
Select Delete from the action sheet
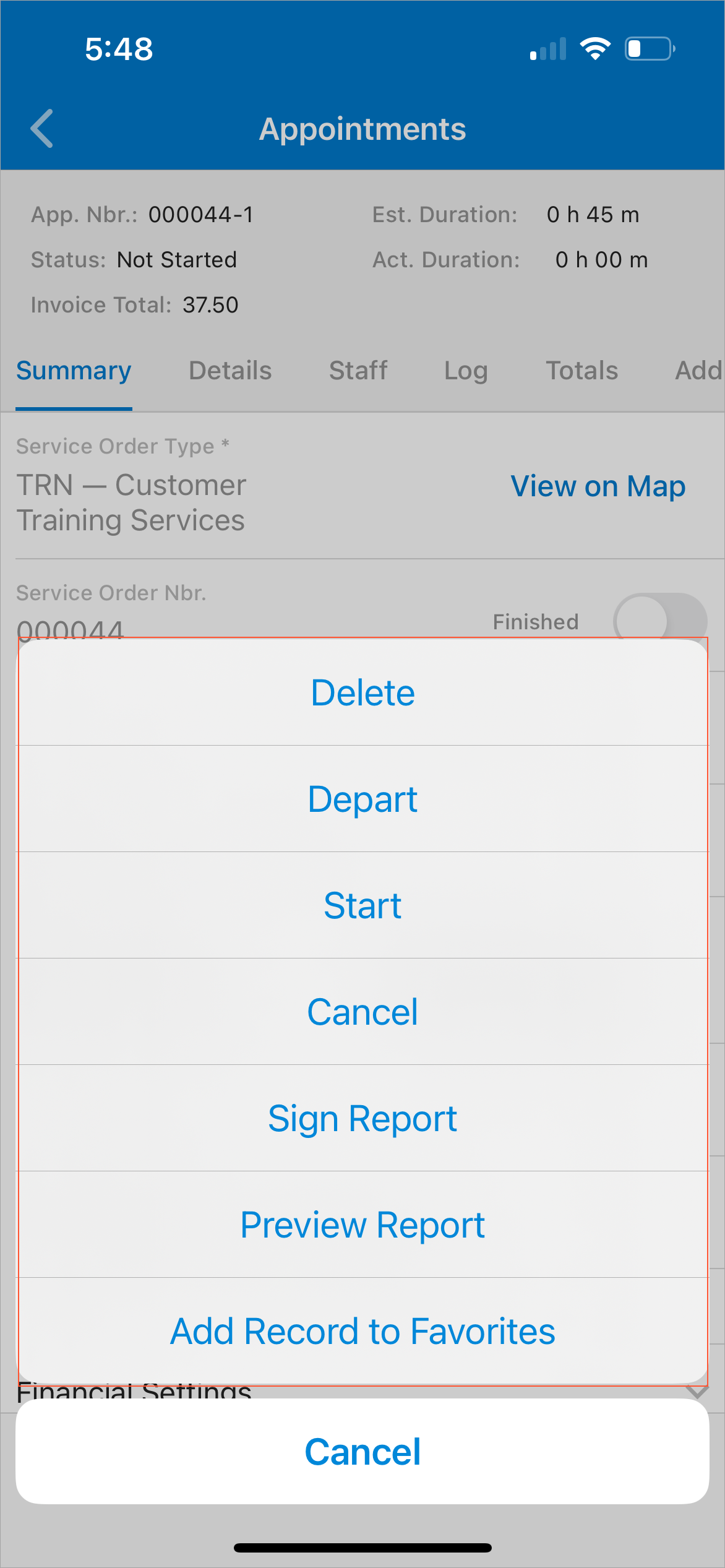tap(362, 692)
